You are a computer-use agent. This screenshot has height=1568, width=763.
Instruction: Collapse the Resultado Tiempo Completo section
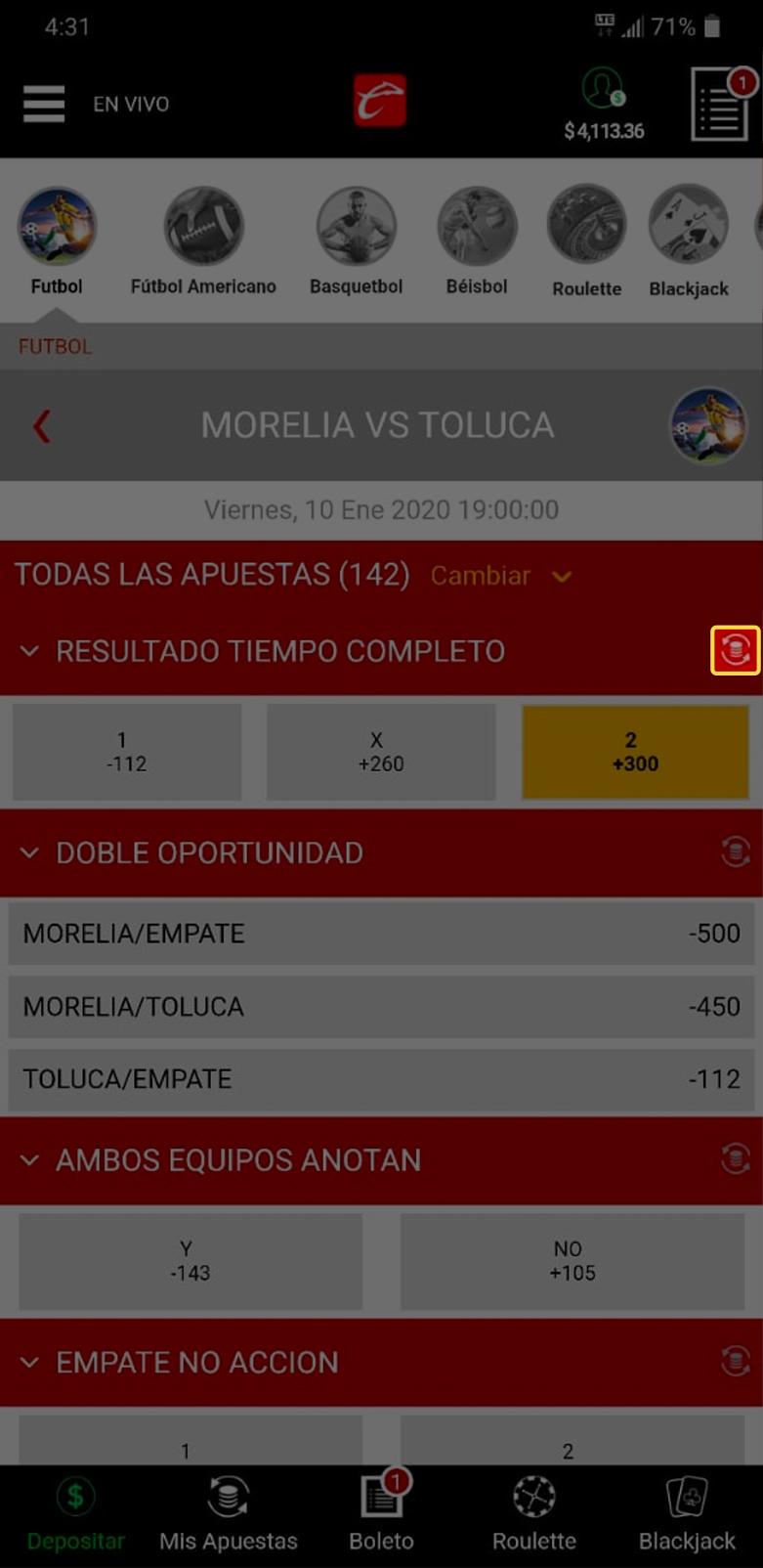[29, 651]
